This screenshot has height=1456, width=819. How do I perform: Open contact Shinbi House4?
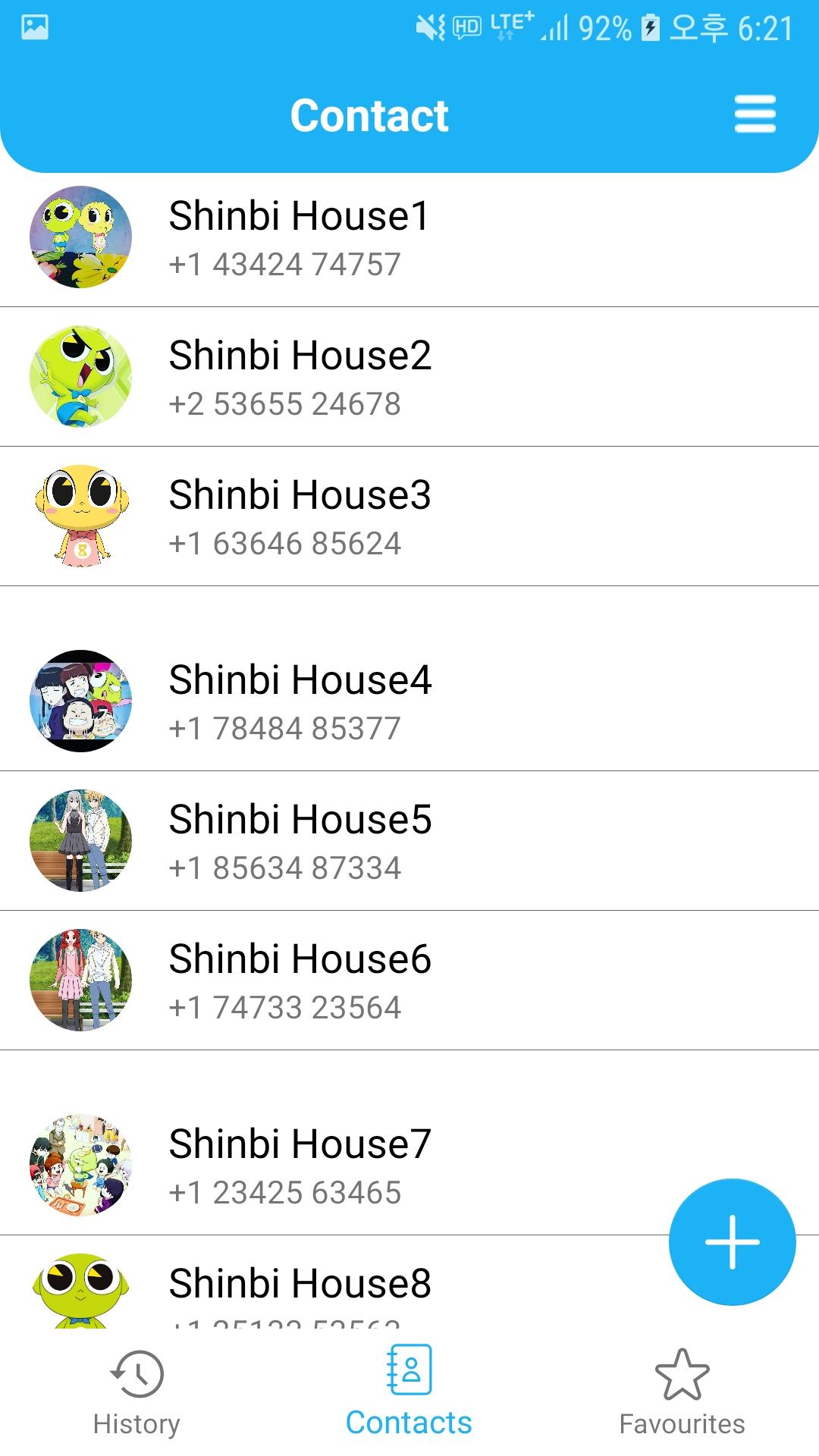(409, 701)
